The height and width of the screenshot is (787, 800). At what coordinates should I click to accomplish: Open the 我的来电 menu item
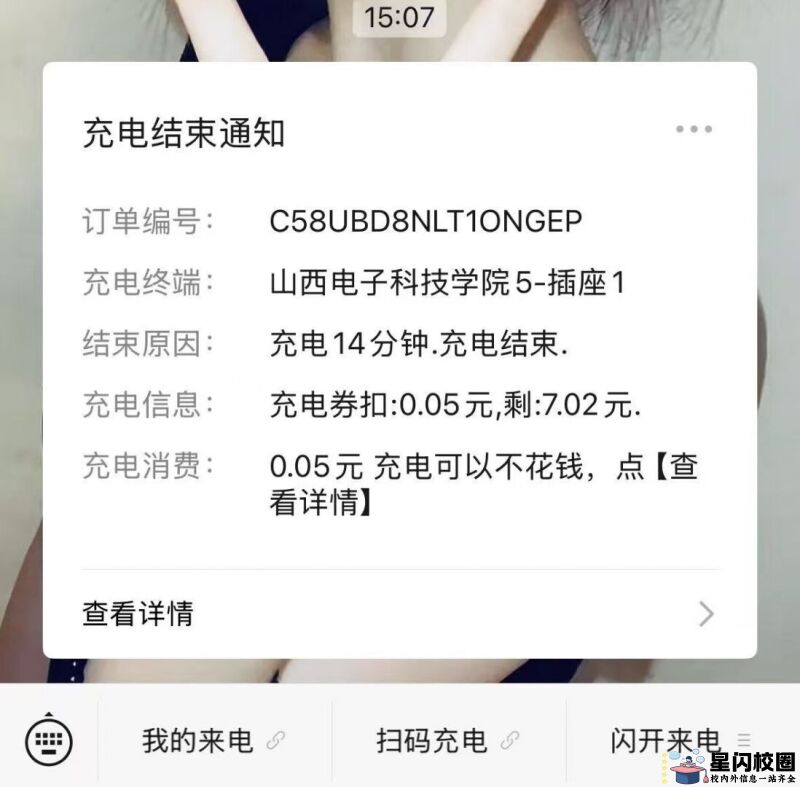214,741
